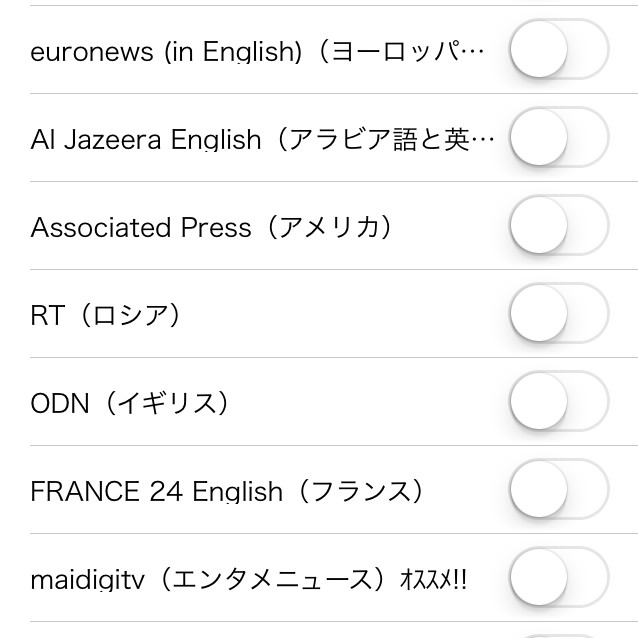Enable ODN (イギリス) toggle
The width and height of the screenshot is (638, 638).
(x=558, y=401)
